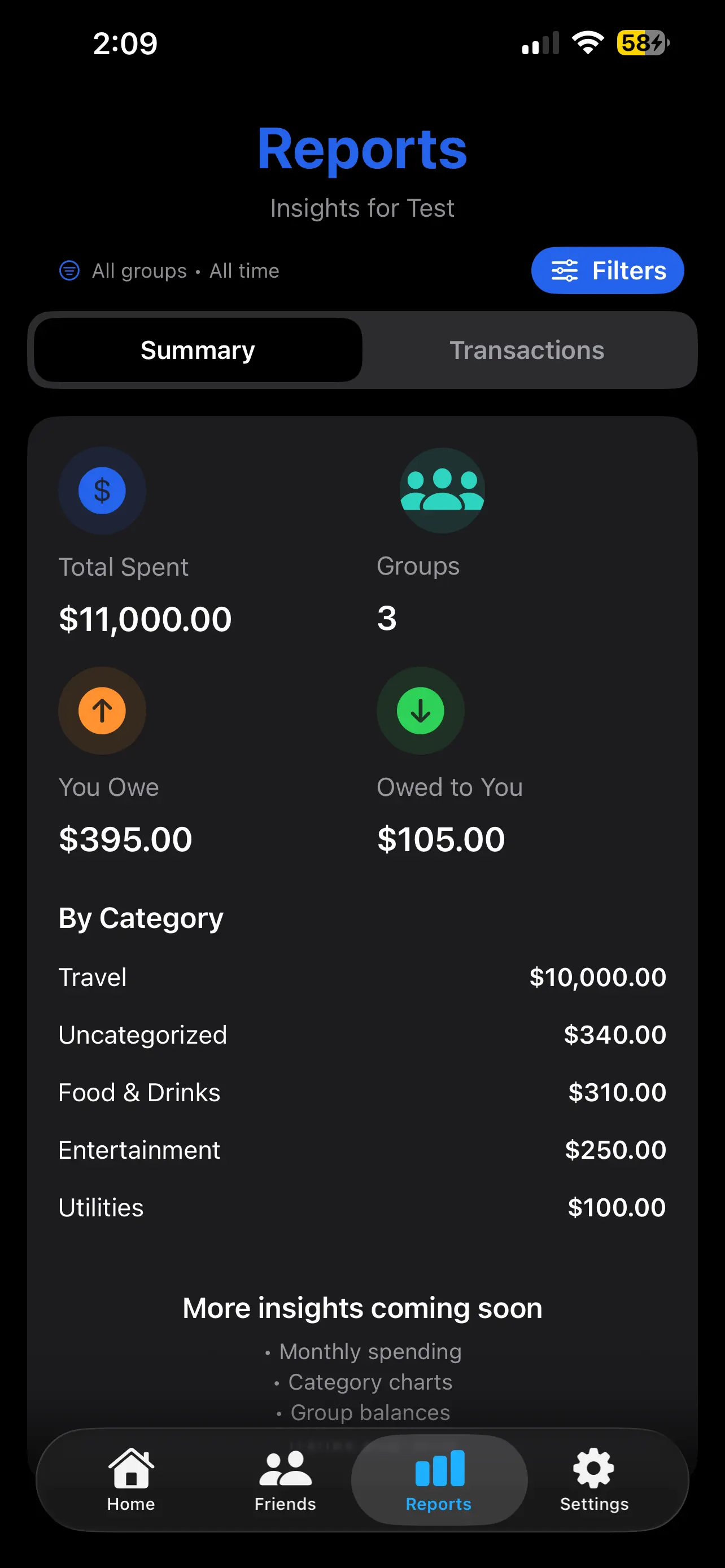Tap the battery level indicator
Screen dimensions: 725x1568
(x=640, y=41)
